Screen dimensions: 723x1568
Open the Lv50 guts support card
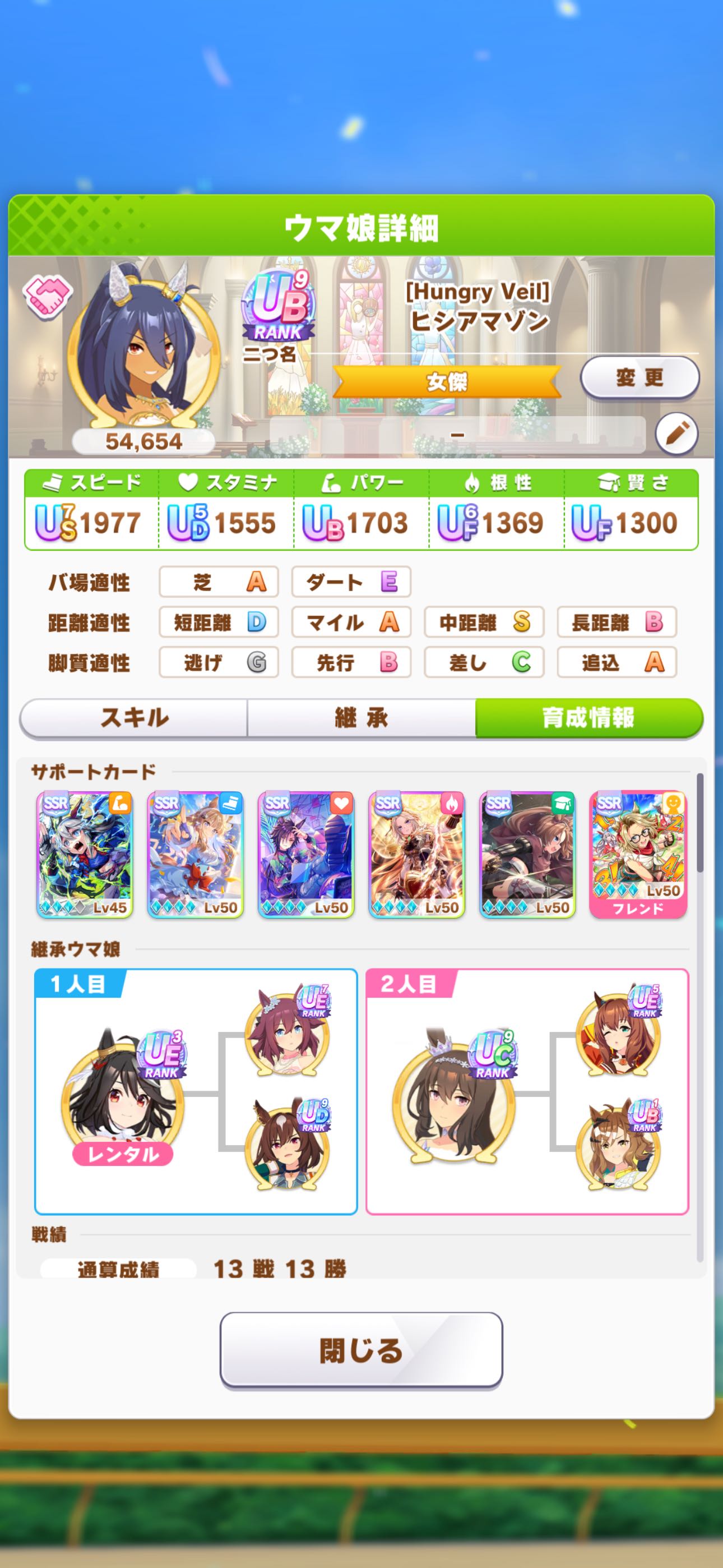417,855
